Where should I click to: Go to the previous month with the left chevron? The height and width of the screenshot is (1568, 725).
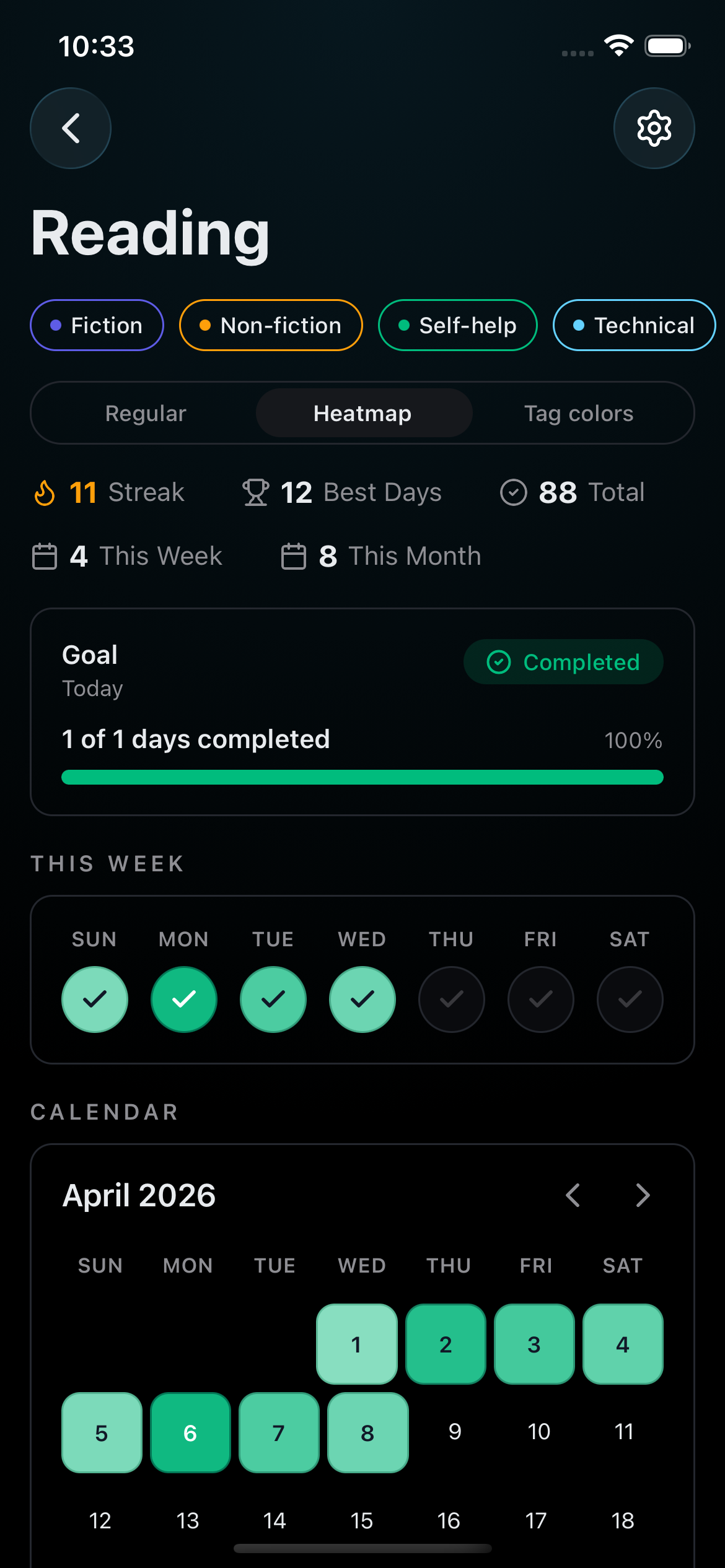(x=573, y=1195)
